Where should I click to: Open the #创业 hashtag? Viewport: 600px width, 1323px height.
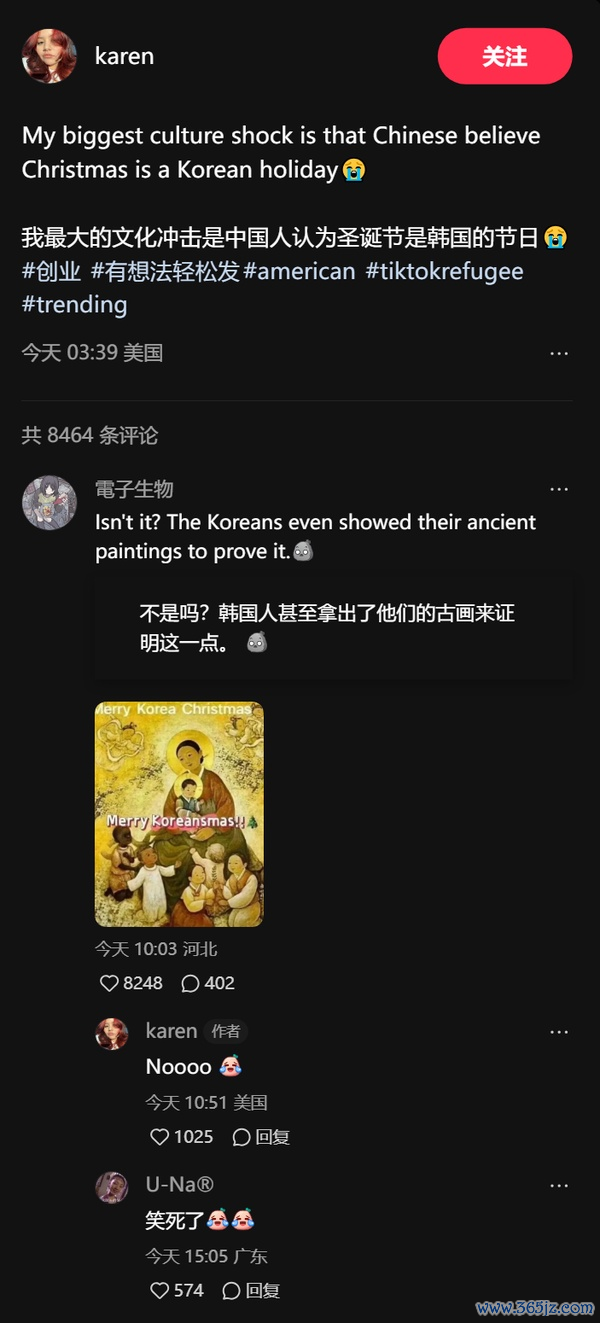(51, 271)
